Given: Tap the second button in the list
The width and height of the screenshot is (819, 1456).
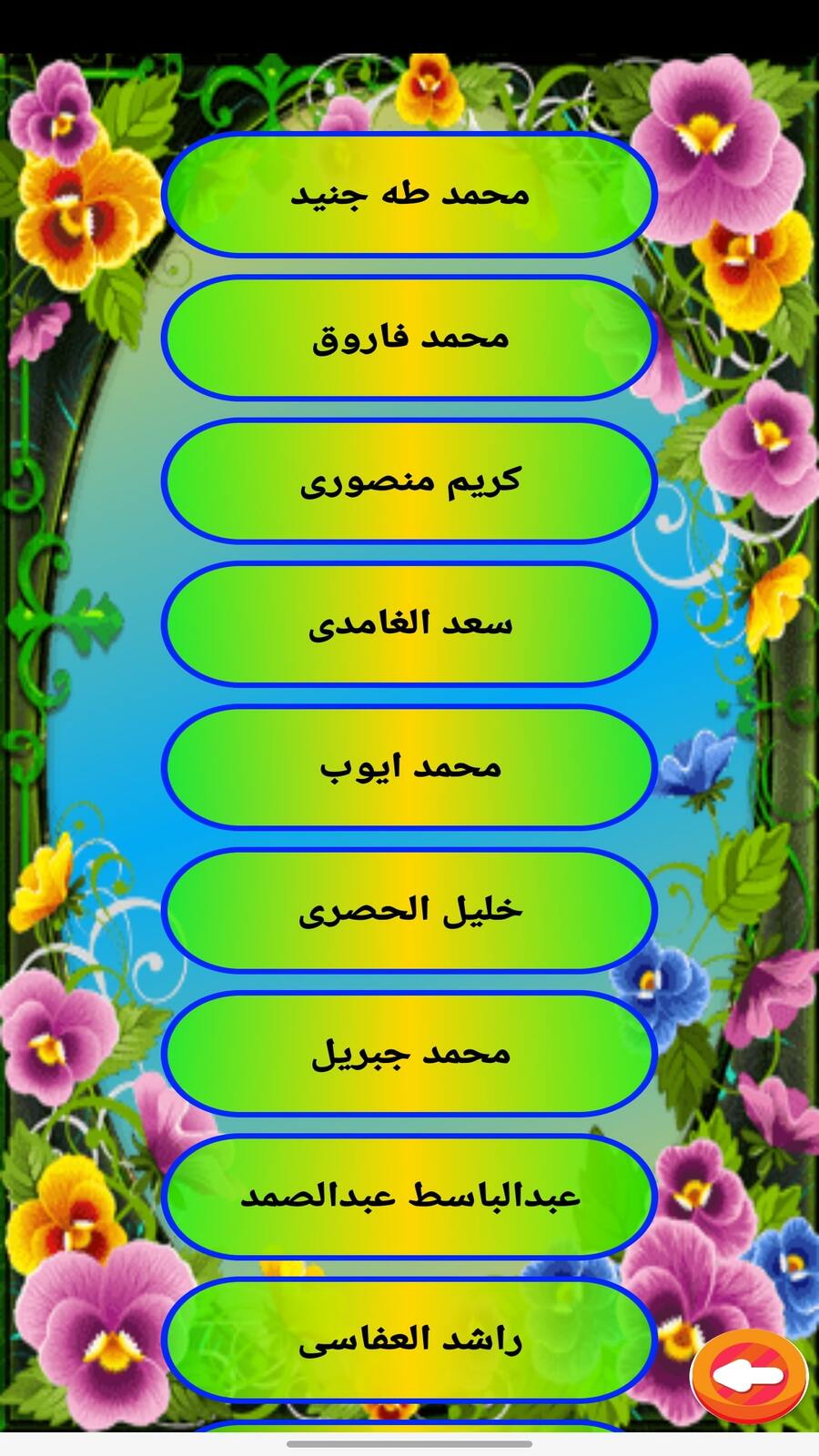Looking at the screenshot, I should click(x=409, y=338).
